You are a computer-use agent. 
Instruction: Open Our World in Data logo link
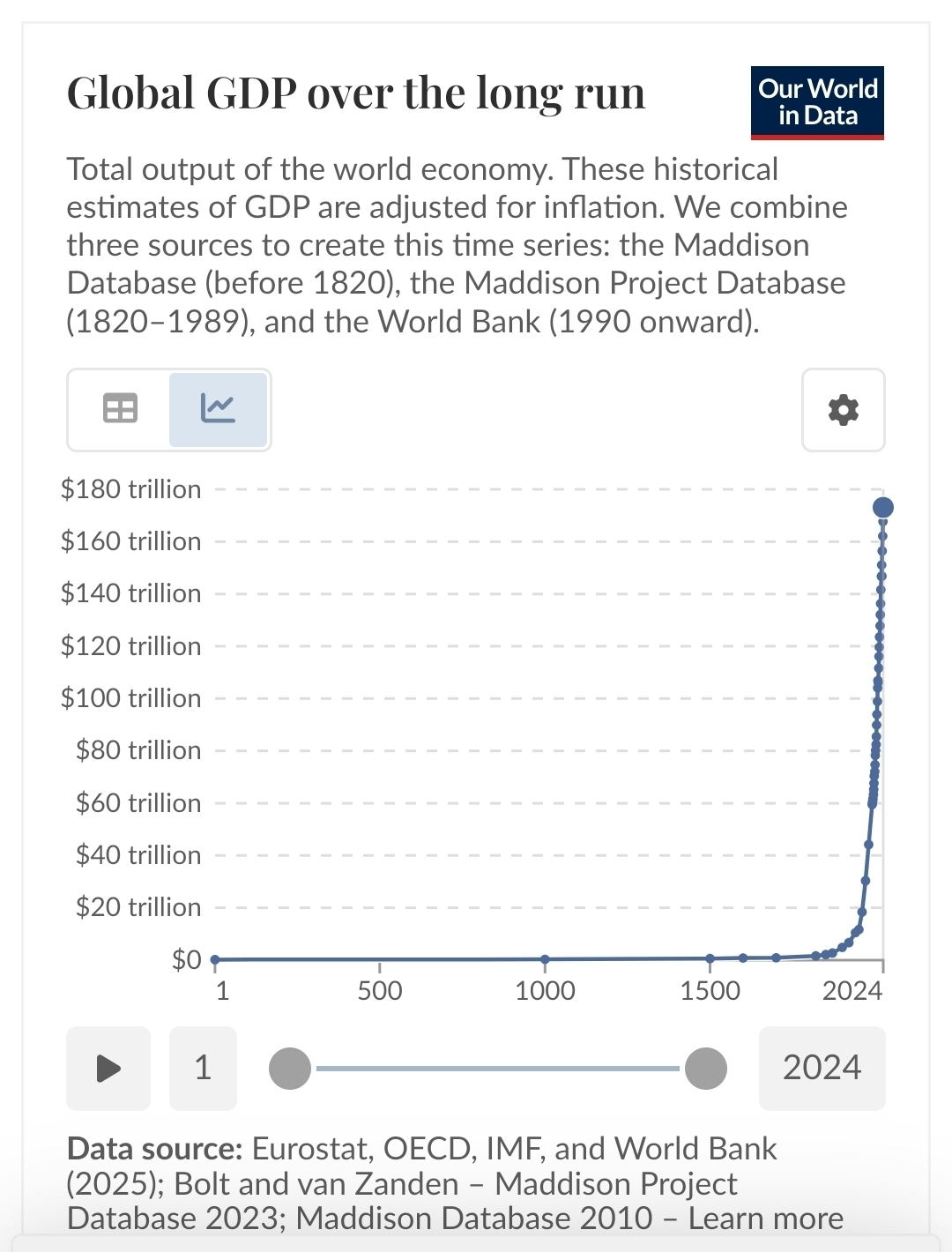pos(817,102)
